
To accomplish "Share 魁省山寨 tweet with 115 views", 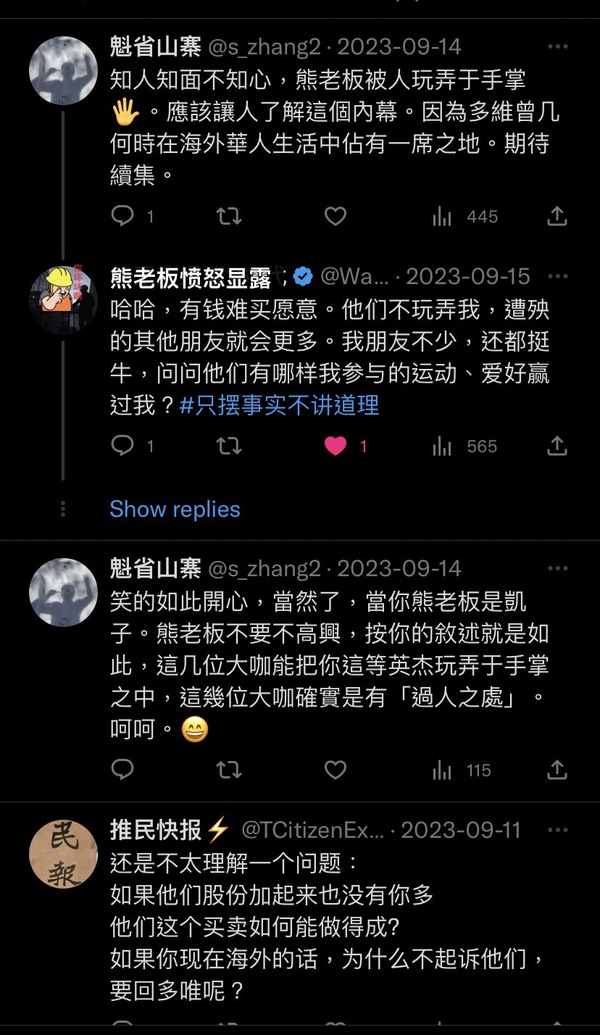I will click(557, 769).
